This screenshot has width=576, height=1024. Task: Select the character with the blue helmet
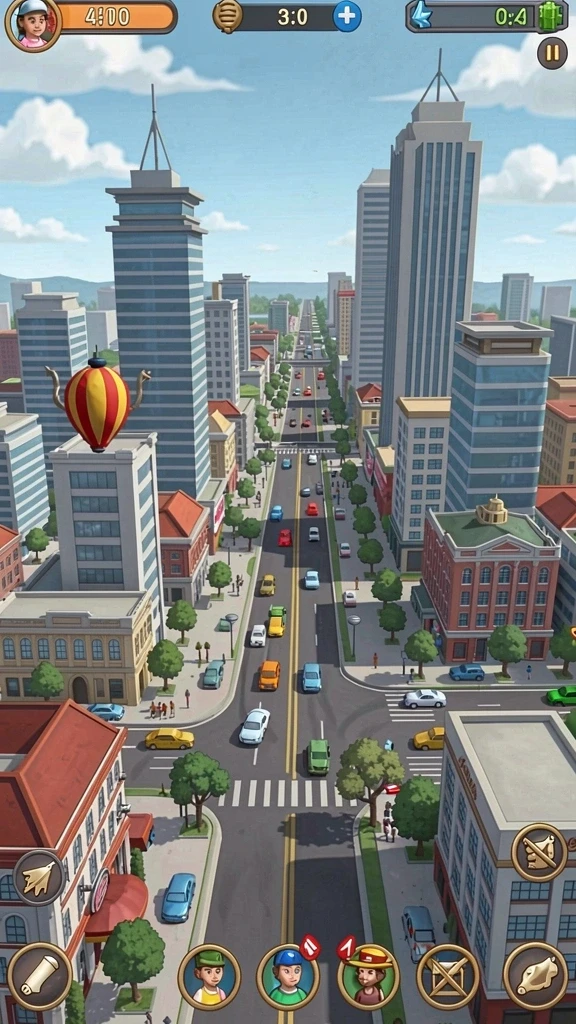288,976
